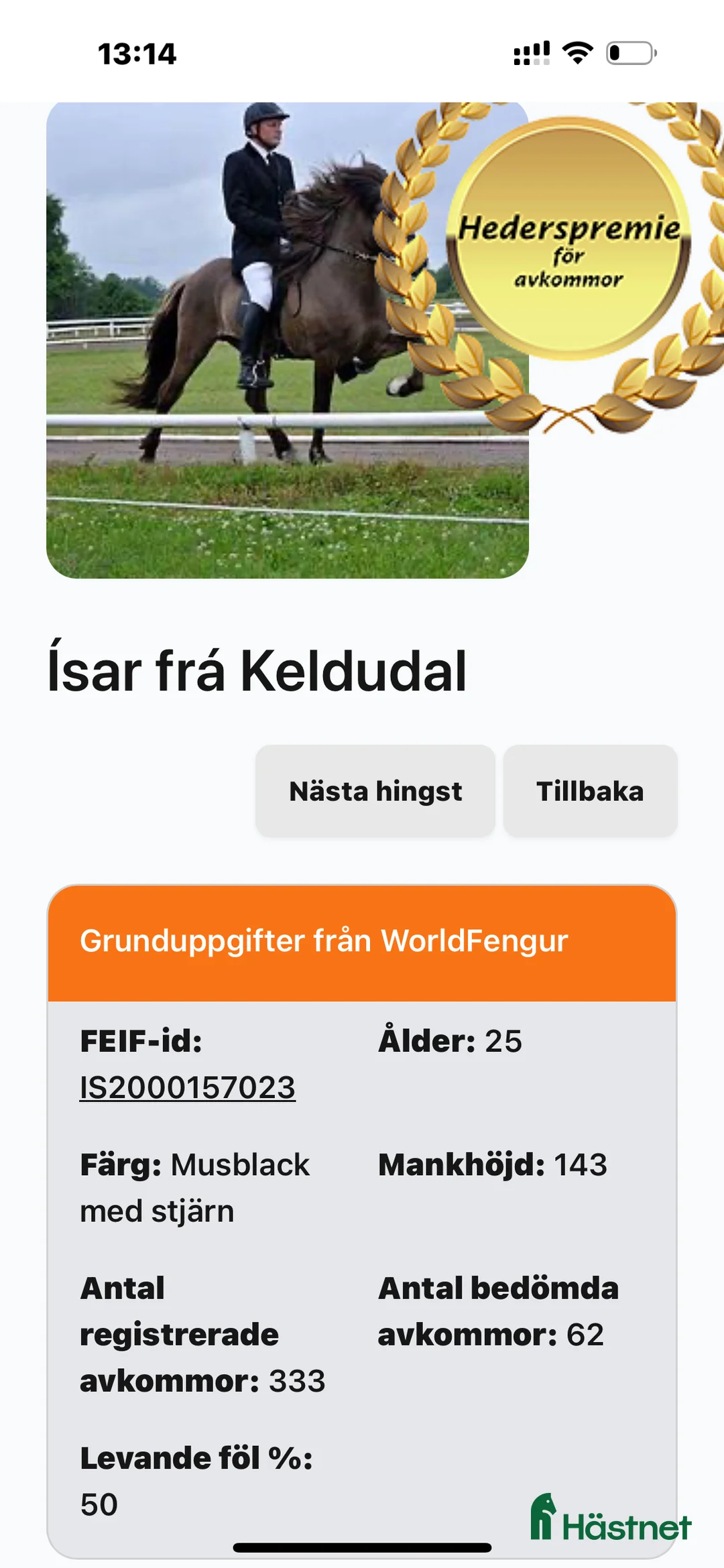Tap the Mankhöjd: 143 value
The width and height of the screenshot is (724, 1568).
click(x=493, y=1164)
